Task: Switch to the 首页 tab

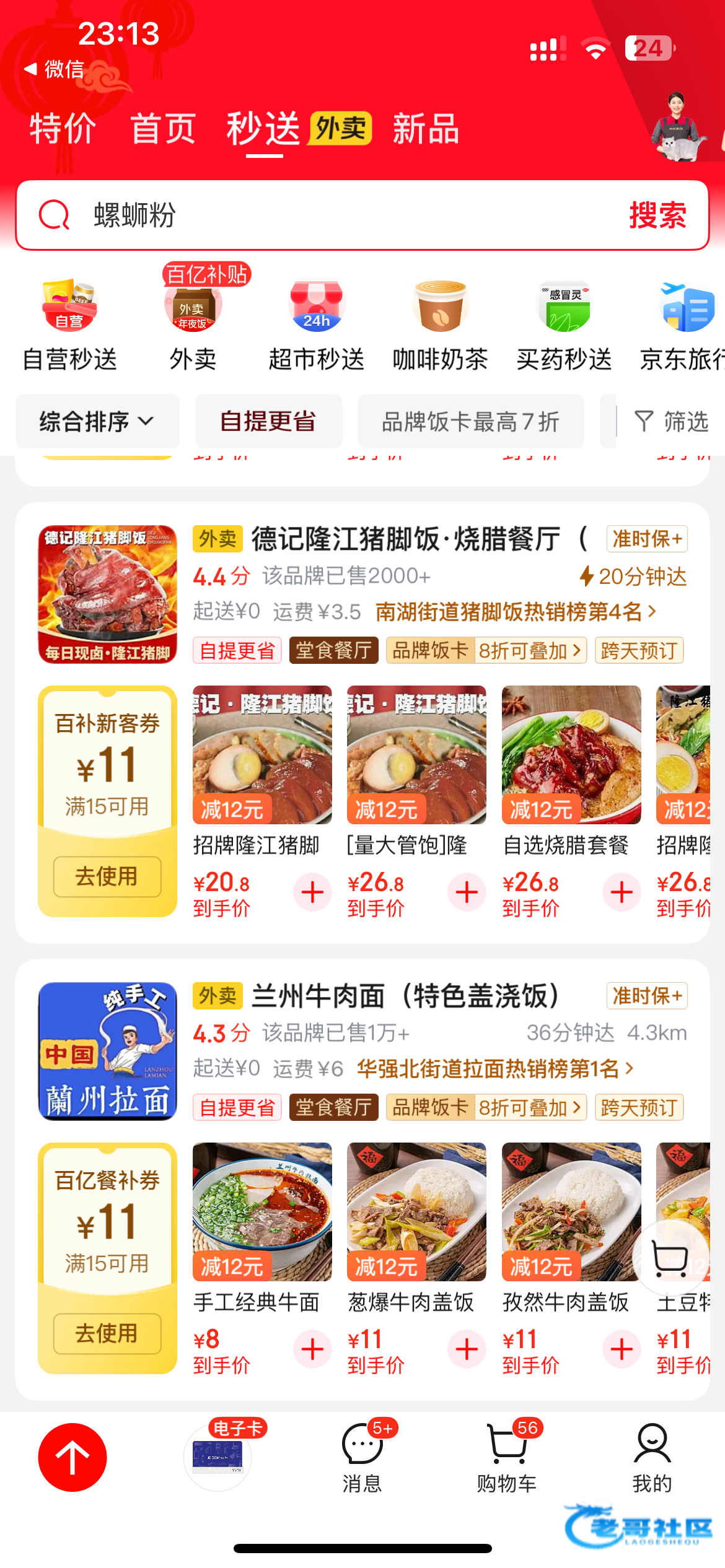Action: [163, 129]
